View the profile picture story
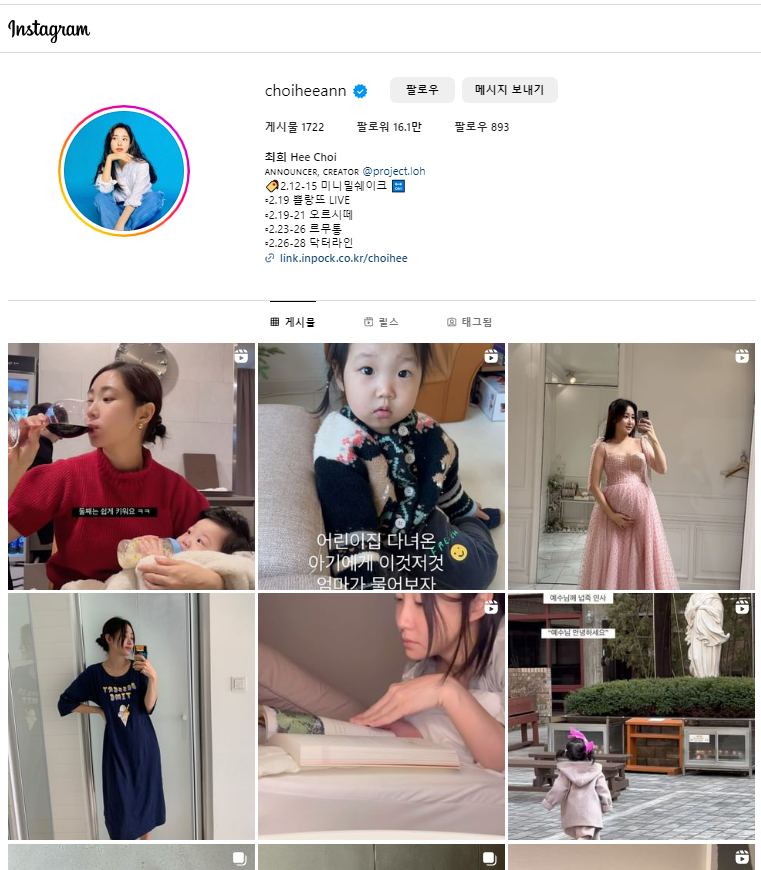761x870 pixels. (124, 171)
